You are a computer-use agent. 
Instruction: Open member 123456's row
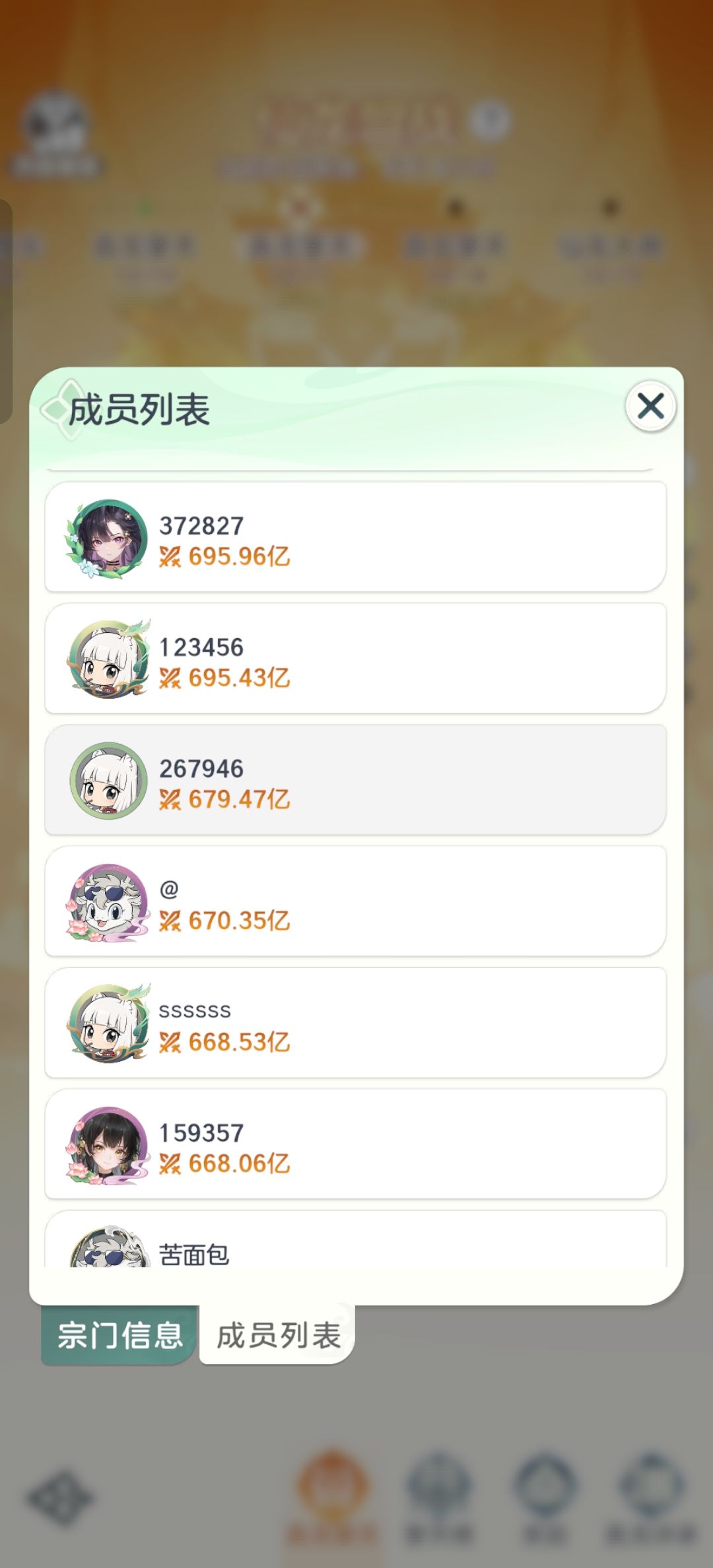tap(355, 659)
